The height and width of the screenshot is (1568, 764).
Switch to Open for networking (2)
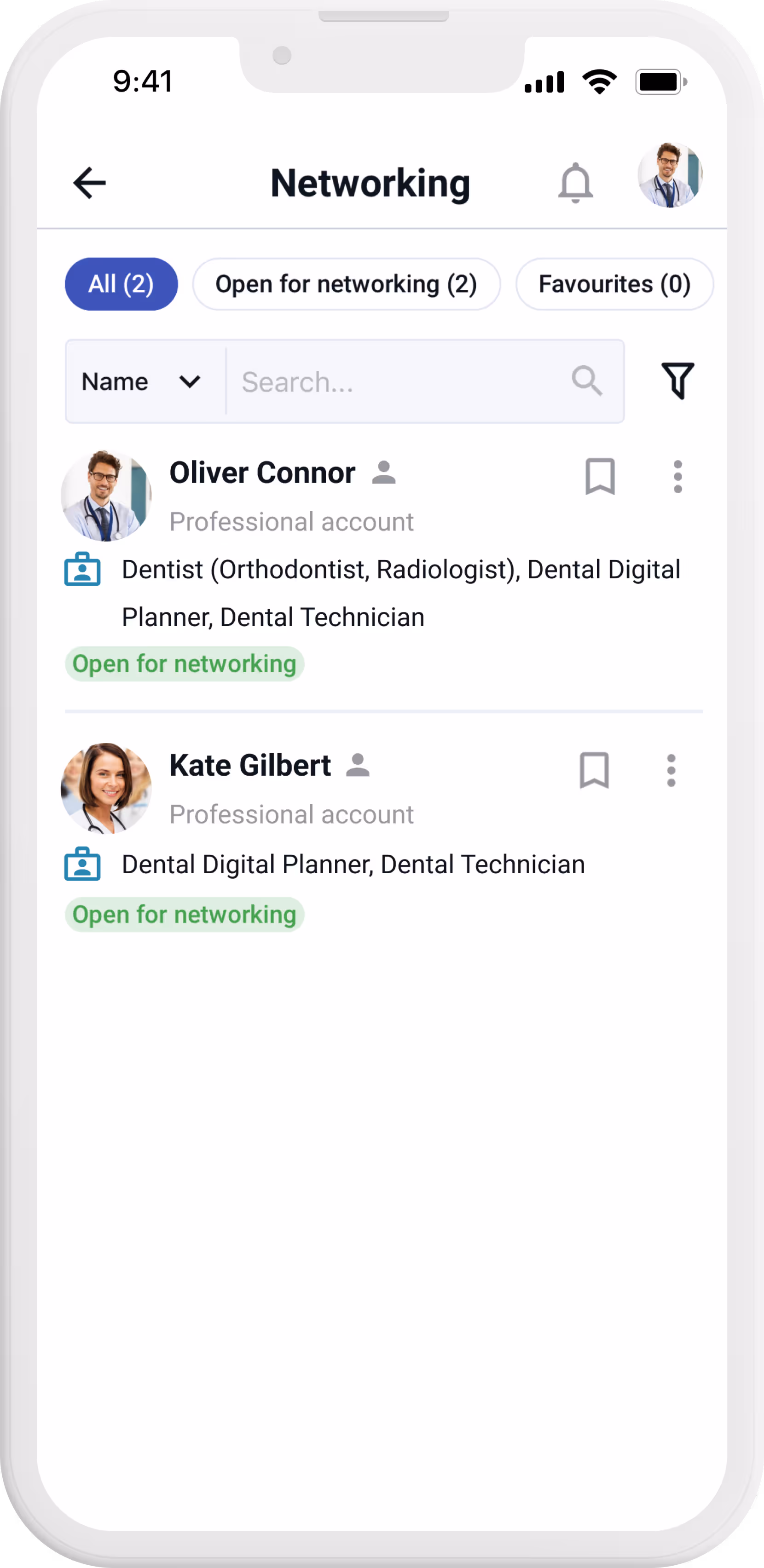click(346, 284)
